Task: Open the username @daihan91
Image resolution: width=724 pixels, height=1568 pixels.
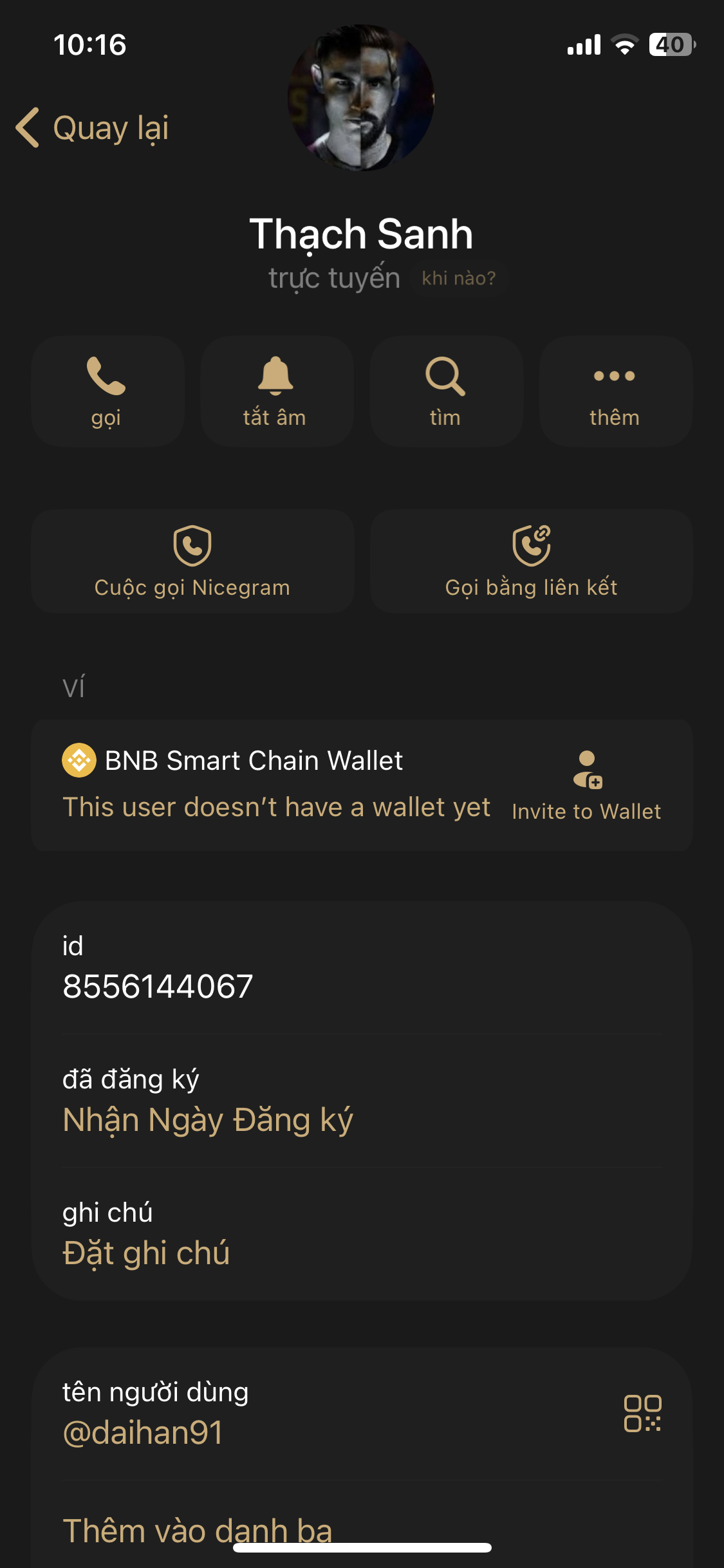Action: coord(144,1433)
